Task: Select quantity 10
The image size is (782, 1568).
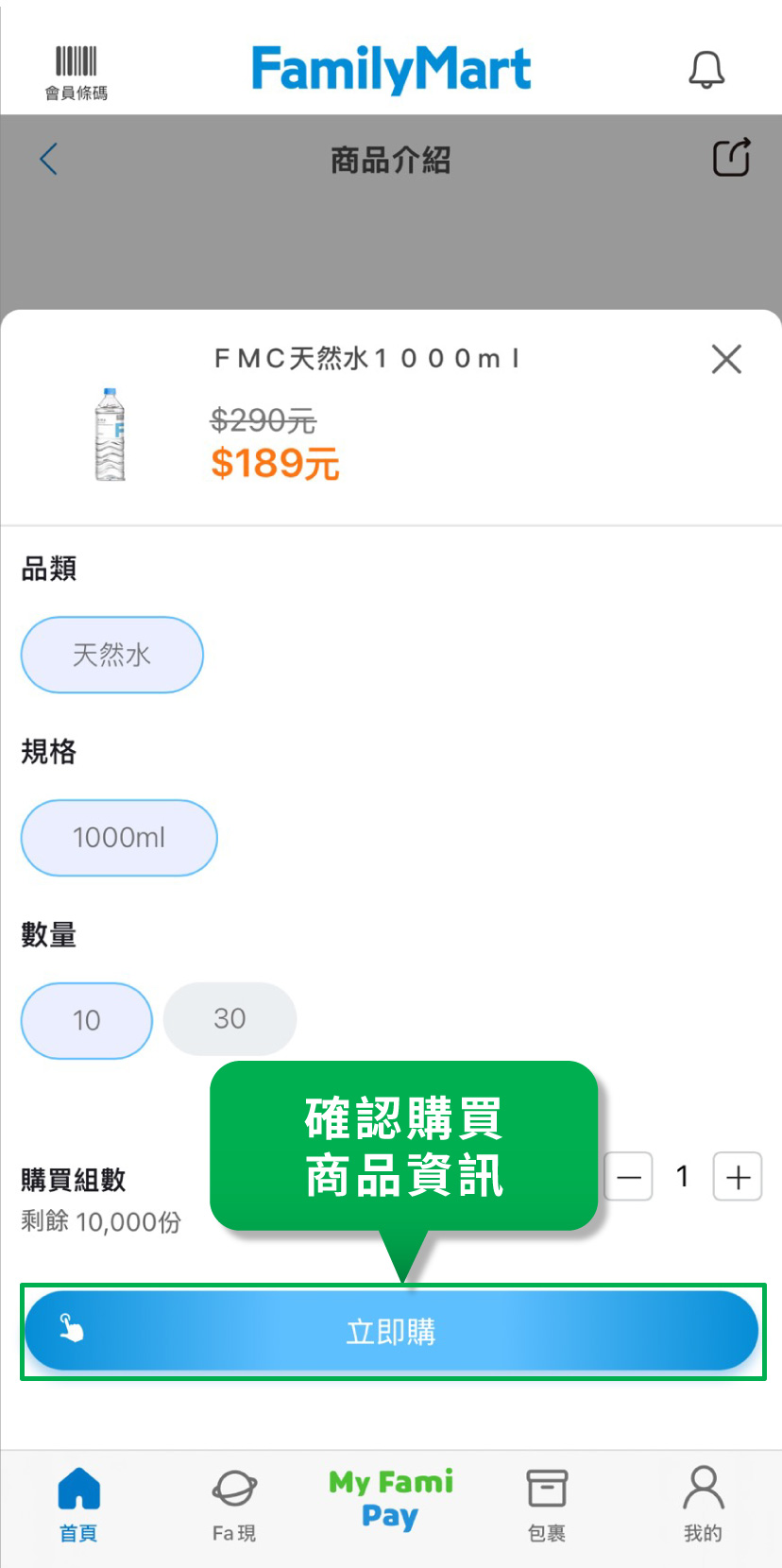Action: 86,1020
